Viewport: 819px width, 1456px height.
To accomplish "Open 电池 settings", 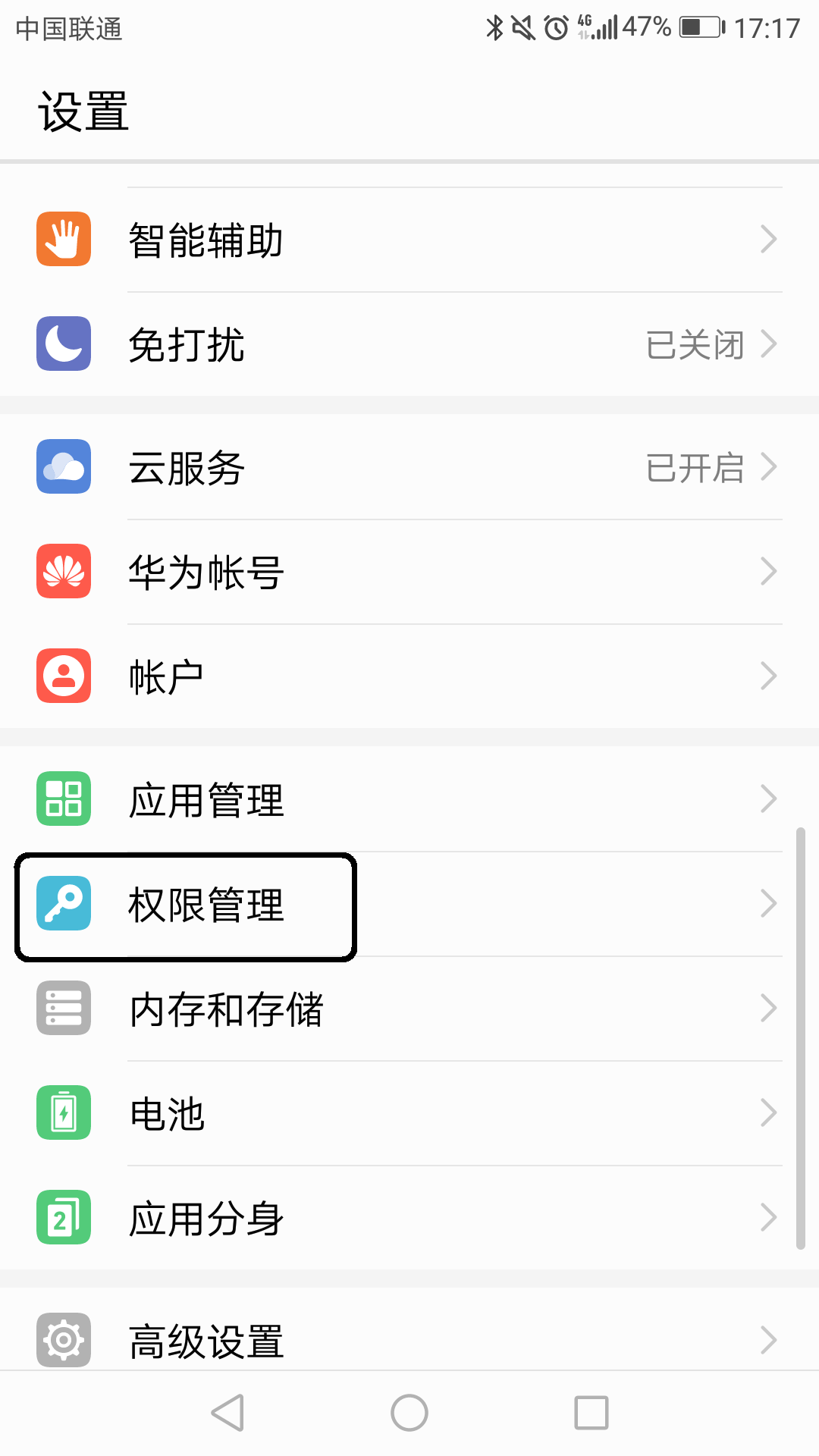I will coord(409,1113).
